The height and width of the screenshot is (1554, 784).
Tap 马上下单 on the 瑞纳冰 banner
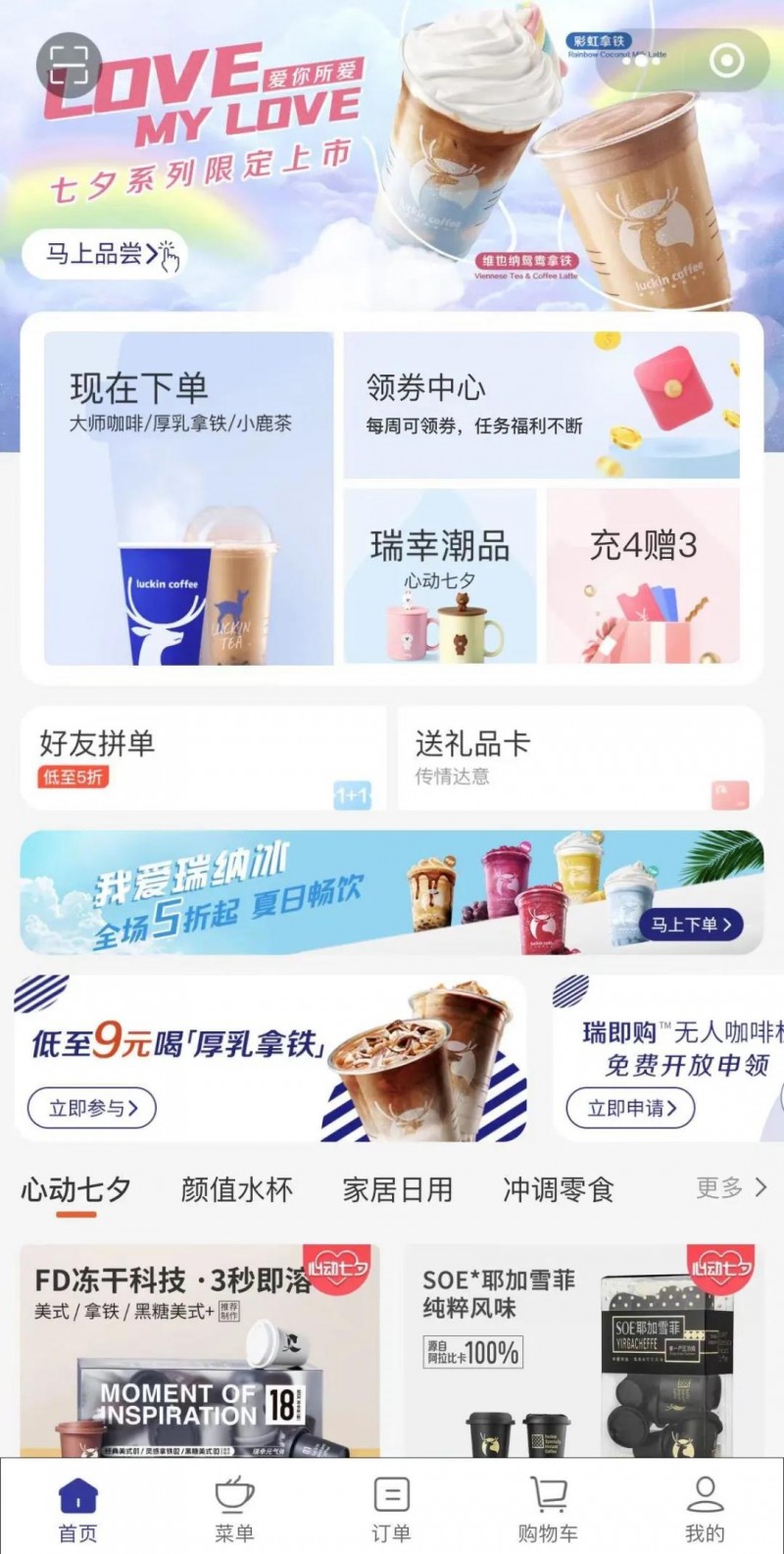point(692,925)
